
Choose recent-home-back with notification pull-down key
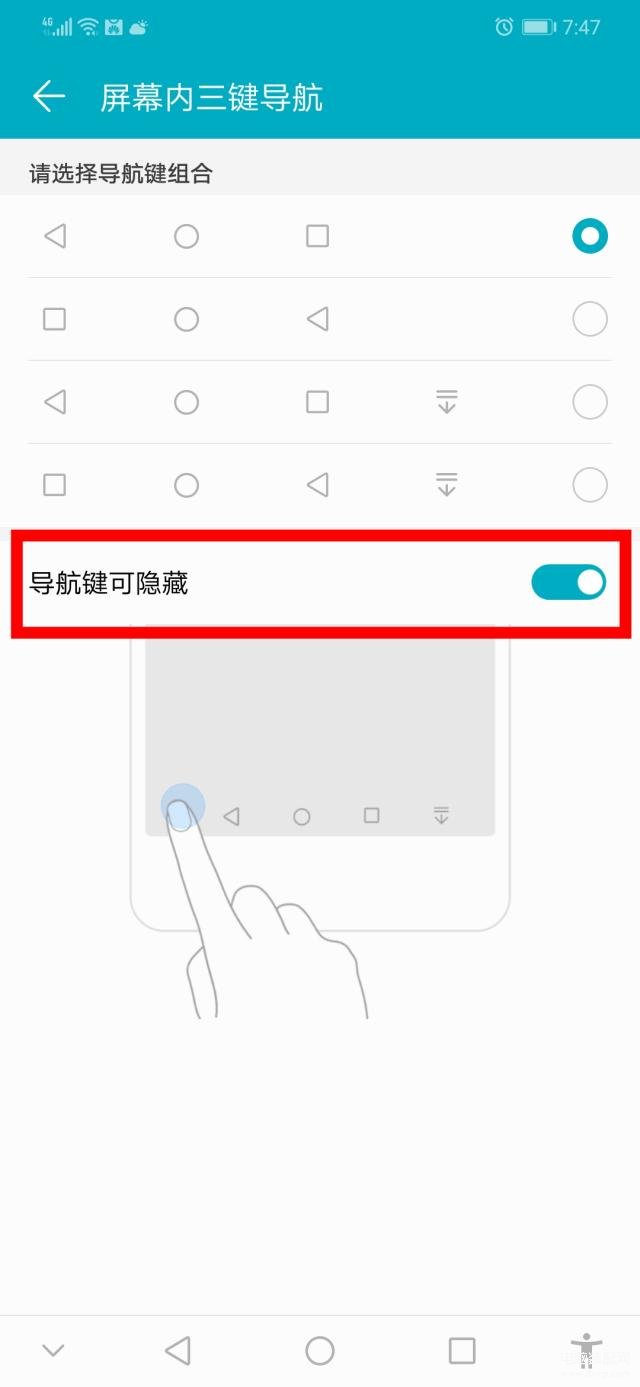[x=589, y=486]
